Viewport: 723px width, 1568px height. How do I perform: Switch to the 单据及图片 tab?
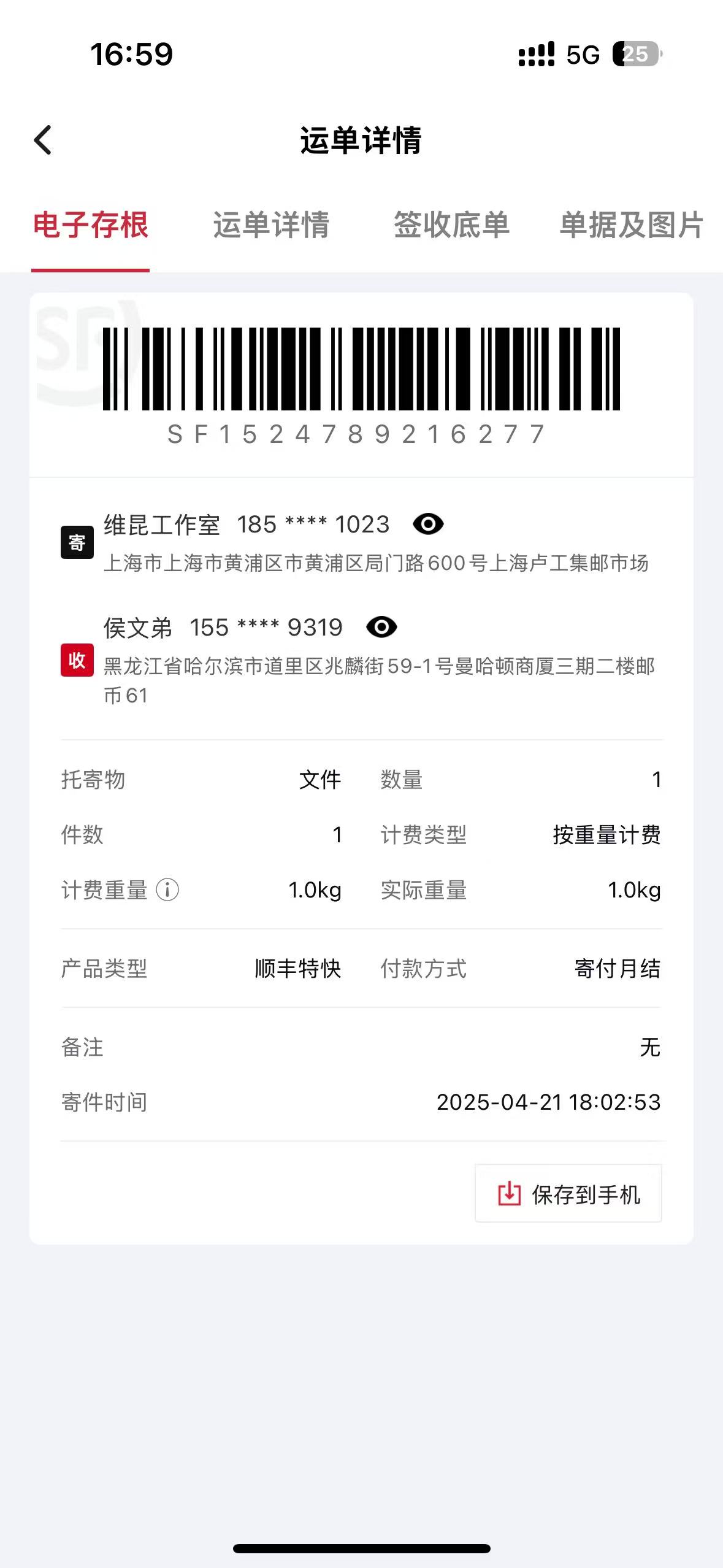pyautogui.click(x=632, y=225)
